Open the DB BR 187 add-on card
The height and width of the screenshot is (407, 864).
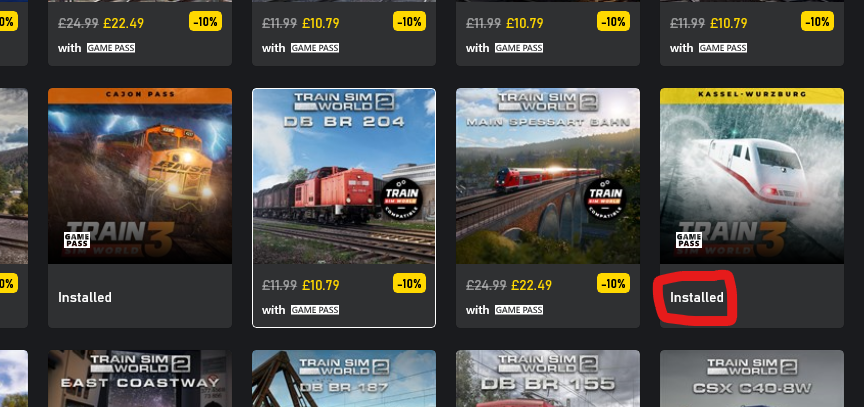(x=344, y=380)
